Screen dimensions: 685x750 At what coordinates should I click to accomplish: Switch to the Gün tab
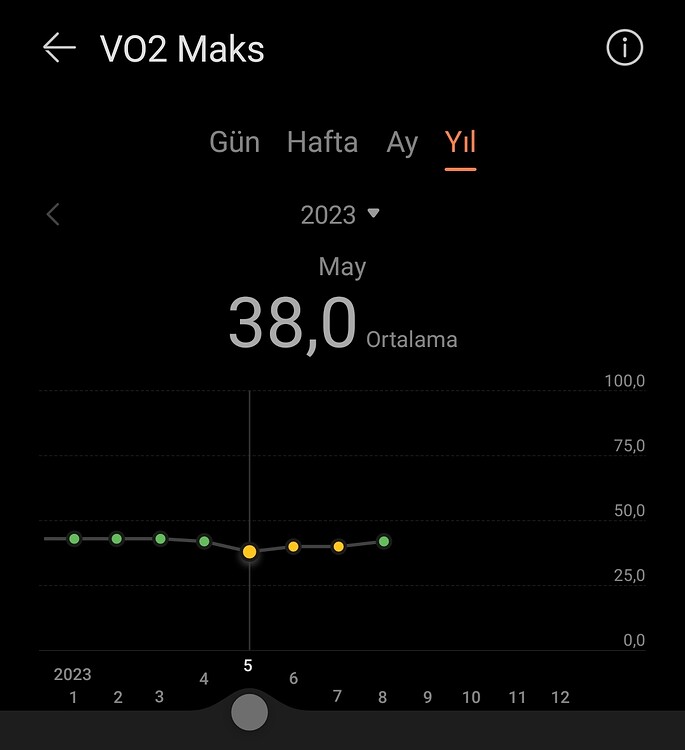point(234,142)
